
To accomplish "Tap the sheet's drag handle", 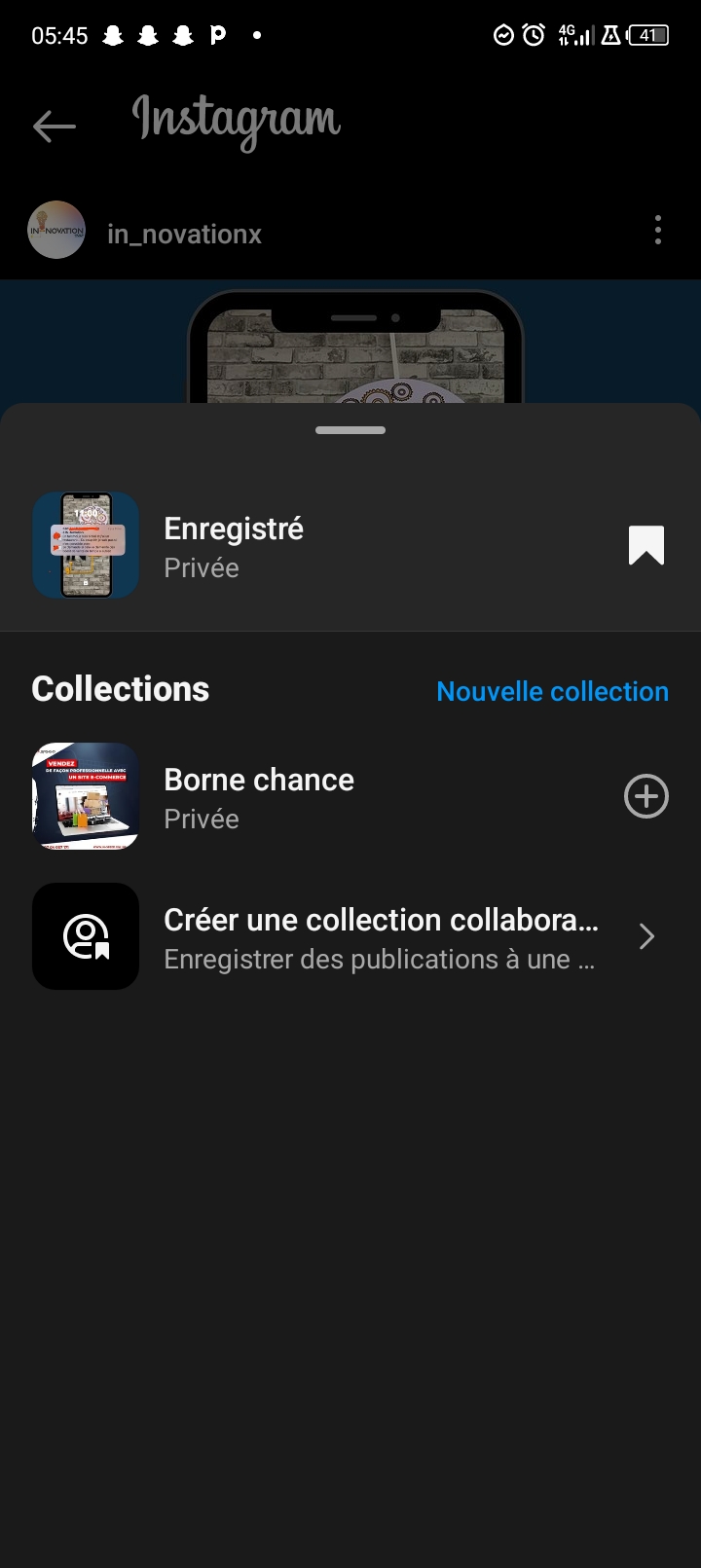I will point(350,430).
